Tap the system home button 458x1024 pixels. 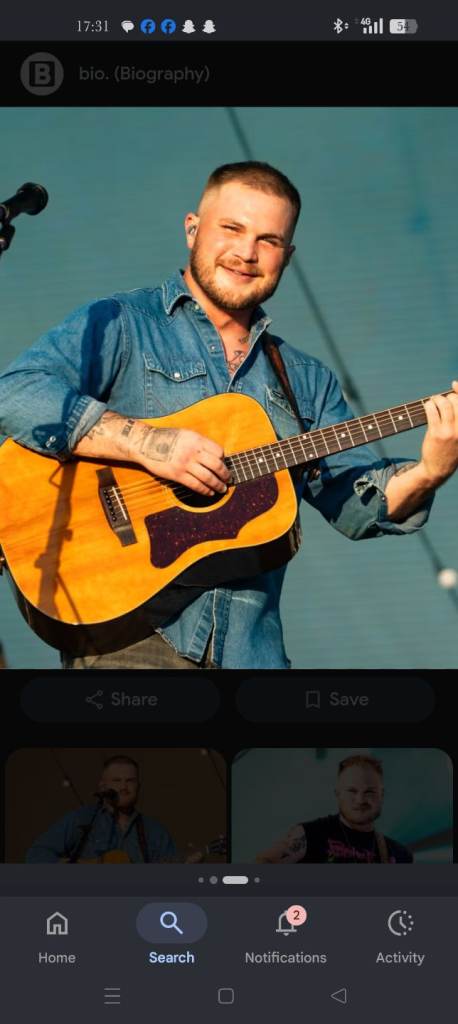click(226, 996)
